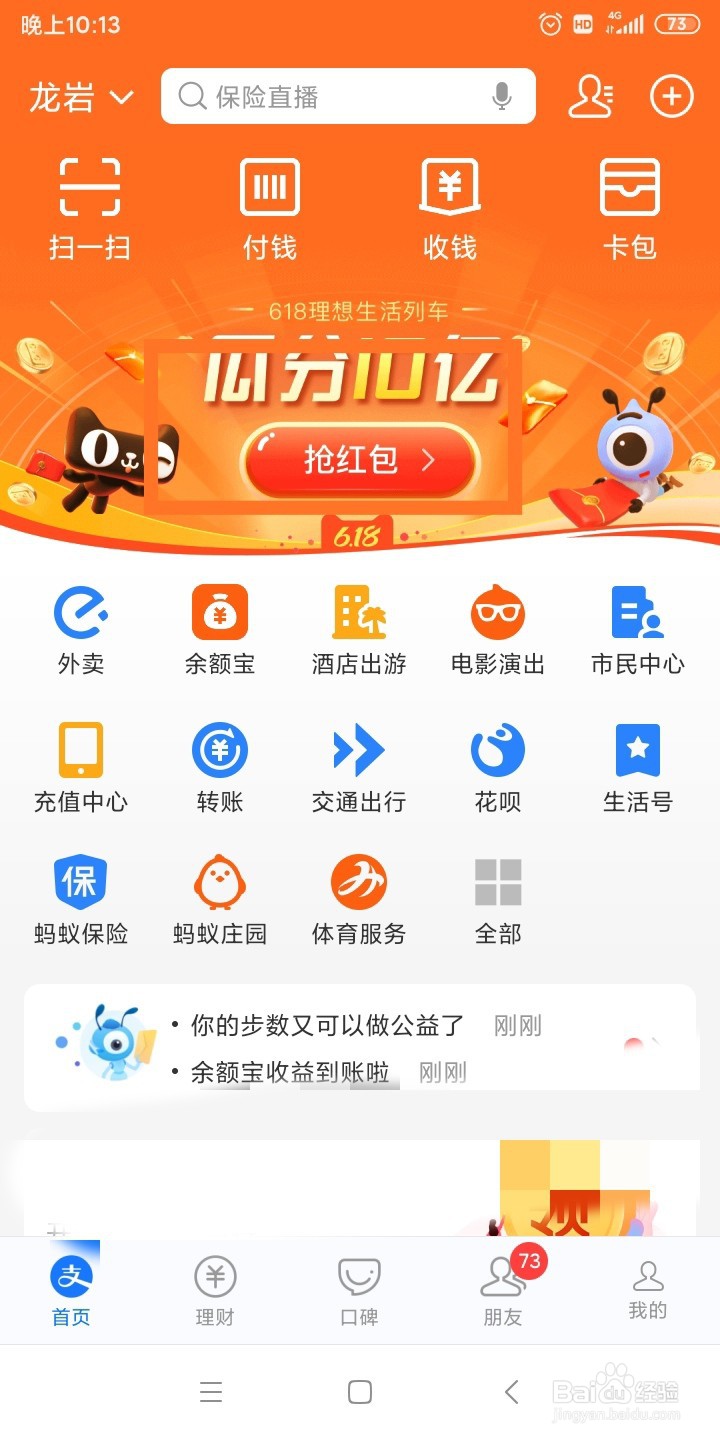Open Collect Money (收钱)
The image size is (720, 1440).
[450, 205]
